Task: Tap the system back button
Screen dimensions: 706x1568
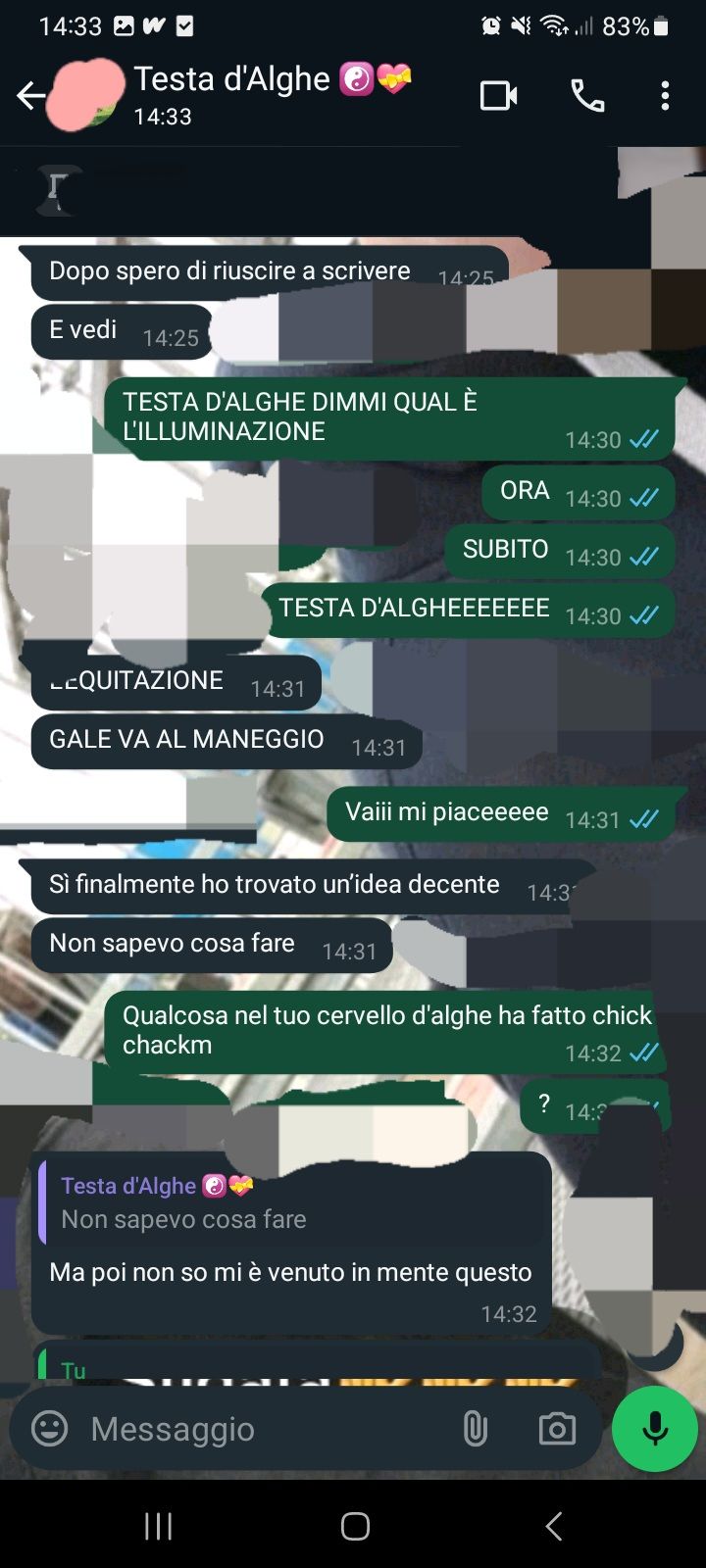Action: [554, 1526]
